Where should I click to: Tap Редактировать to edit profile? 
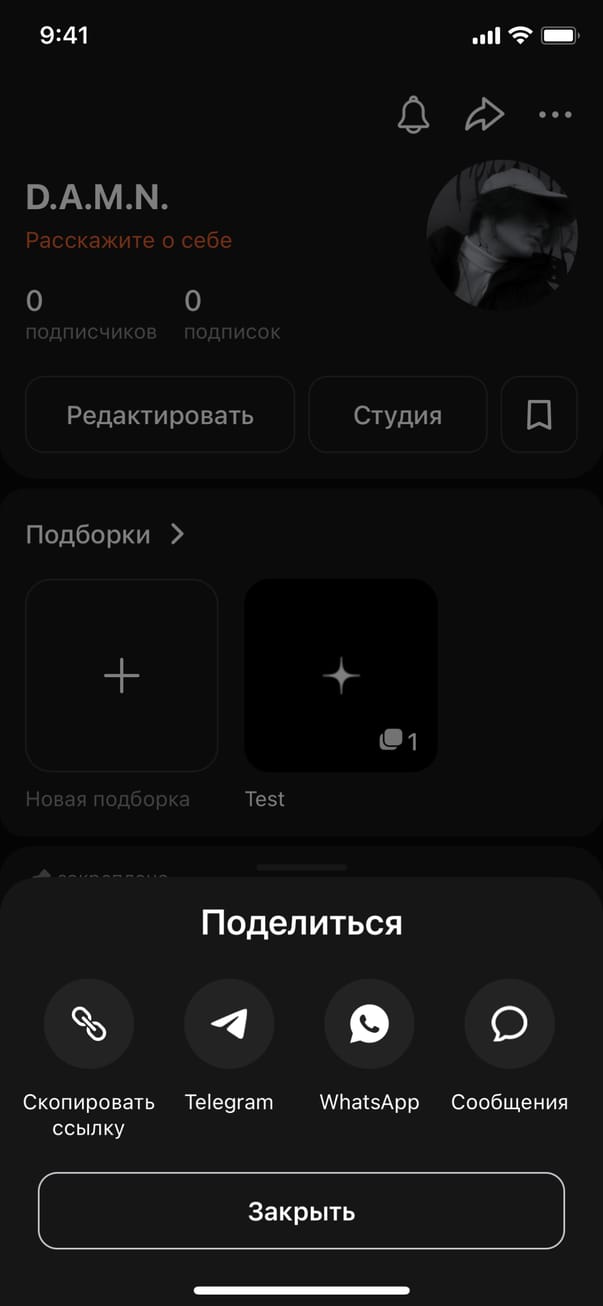tap(160, 415)
